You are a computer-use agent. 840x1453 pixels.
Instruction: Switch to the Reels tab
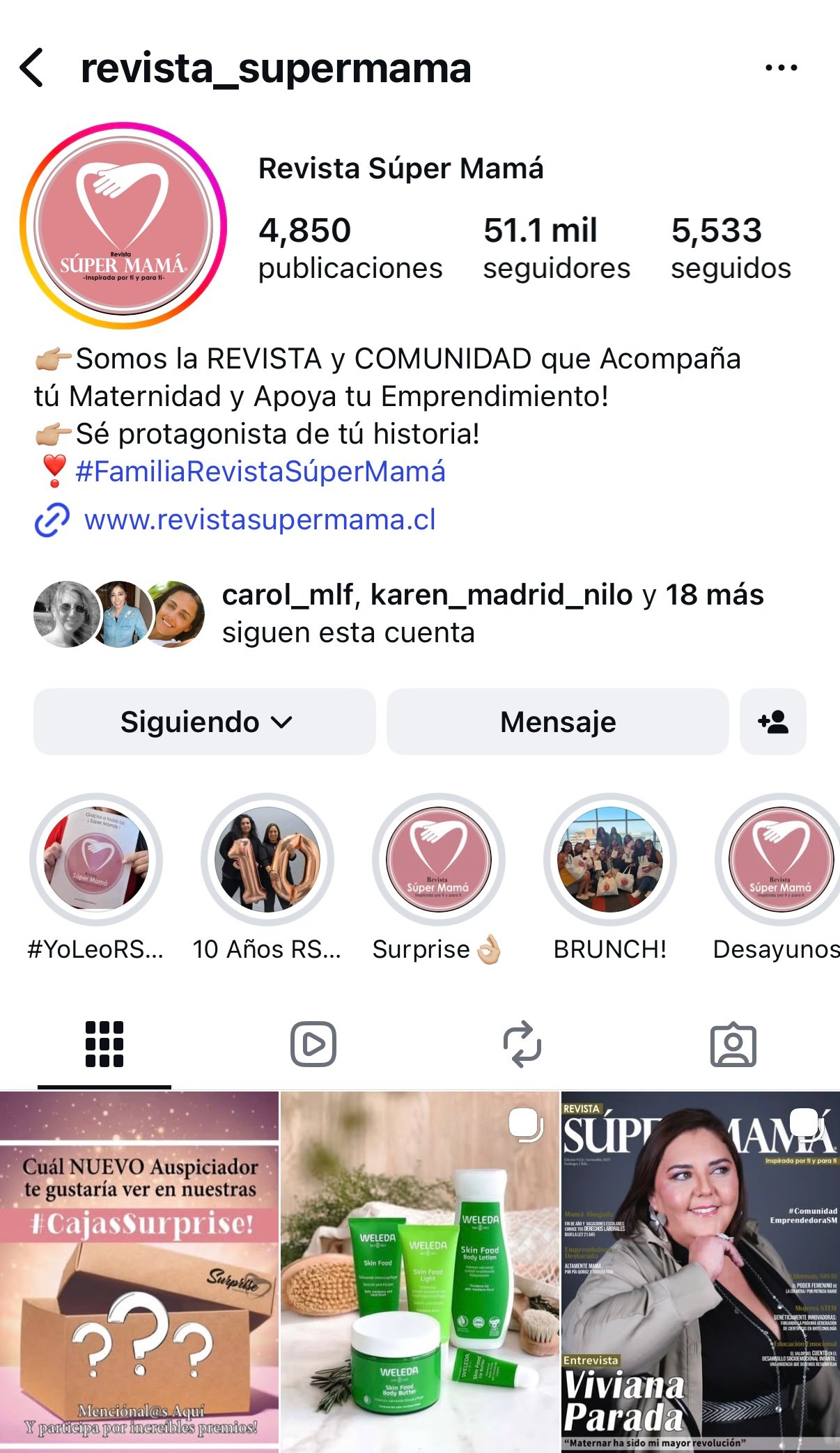pyautogui.click(x=313, y=1044)
